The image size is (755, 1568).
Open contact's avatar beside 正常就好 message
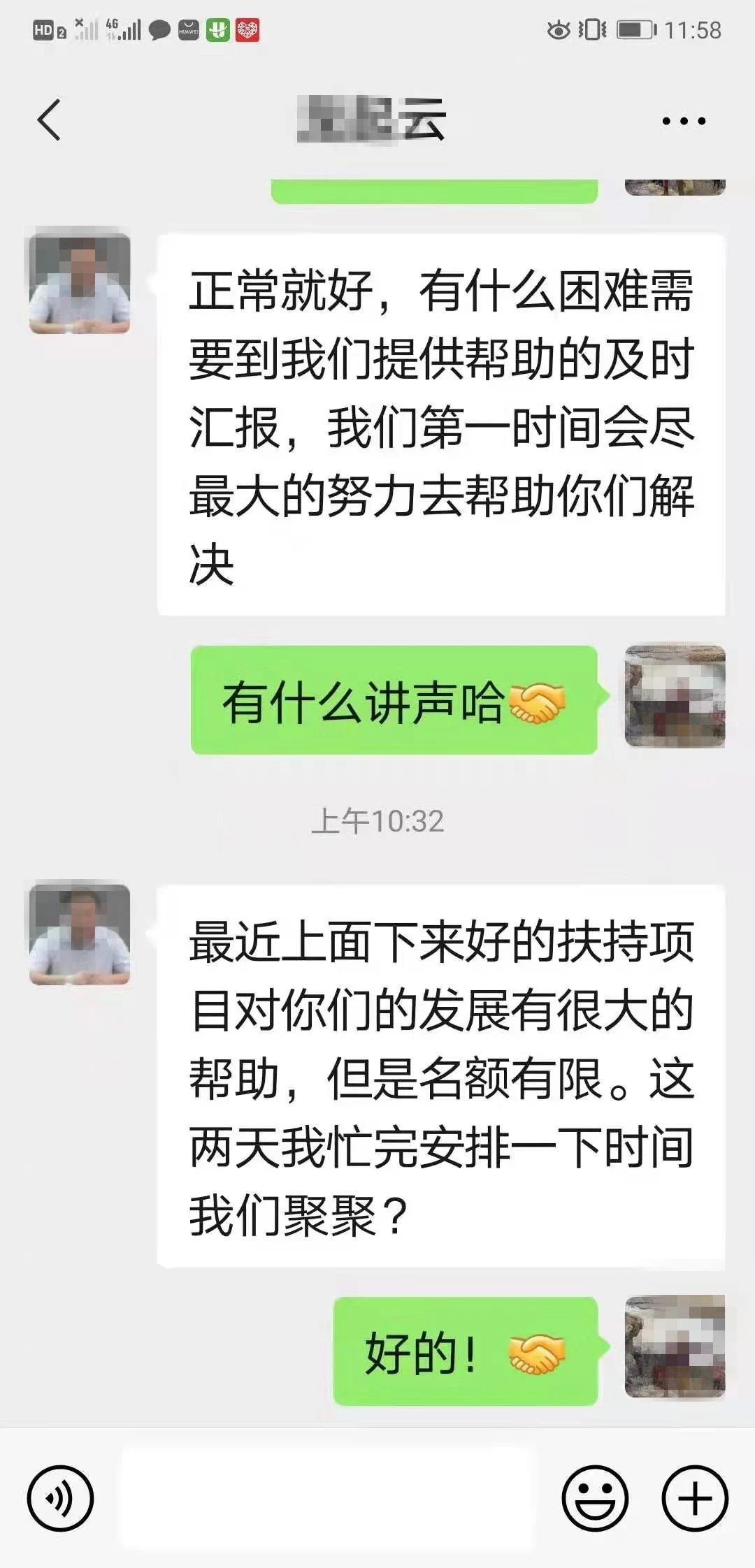[80, 283]
